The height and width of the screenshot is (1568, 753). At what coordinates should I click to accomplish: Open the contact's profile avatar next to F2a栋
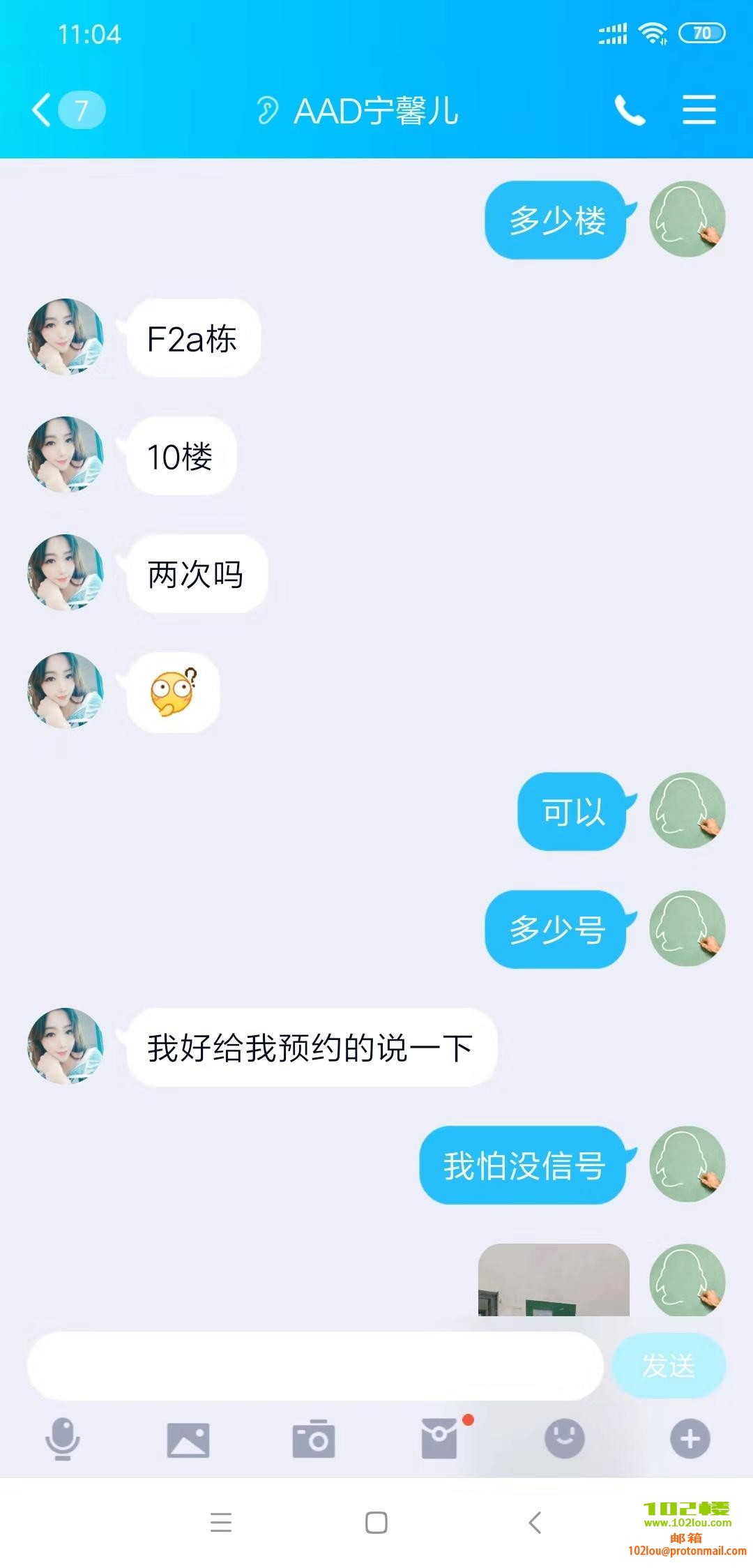coord(65,338)
